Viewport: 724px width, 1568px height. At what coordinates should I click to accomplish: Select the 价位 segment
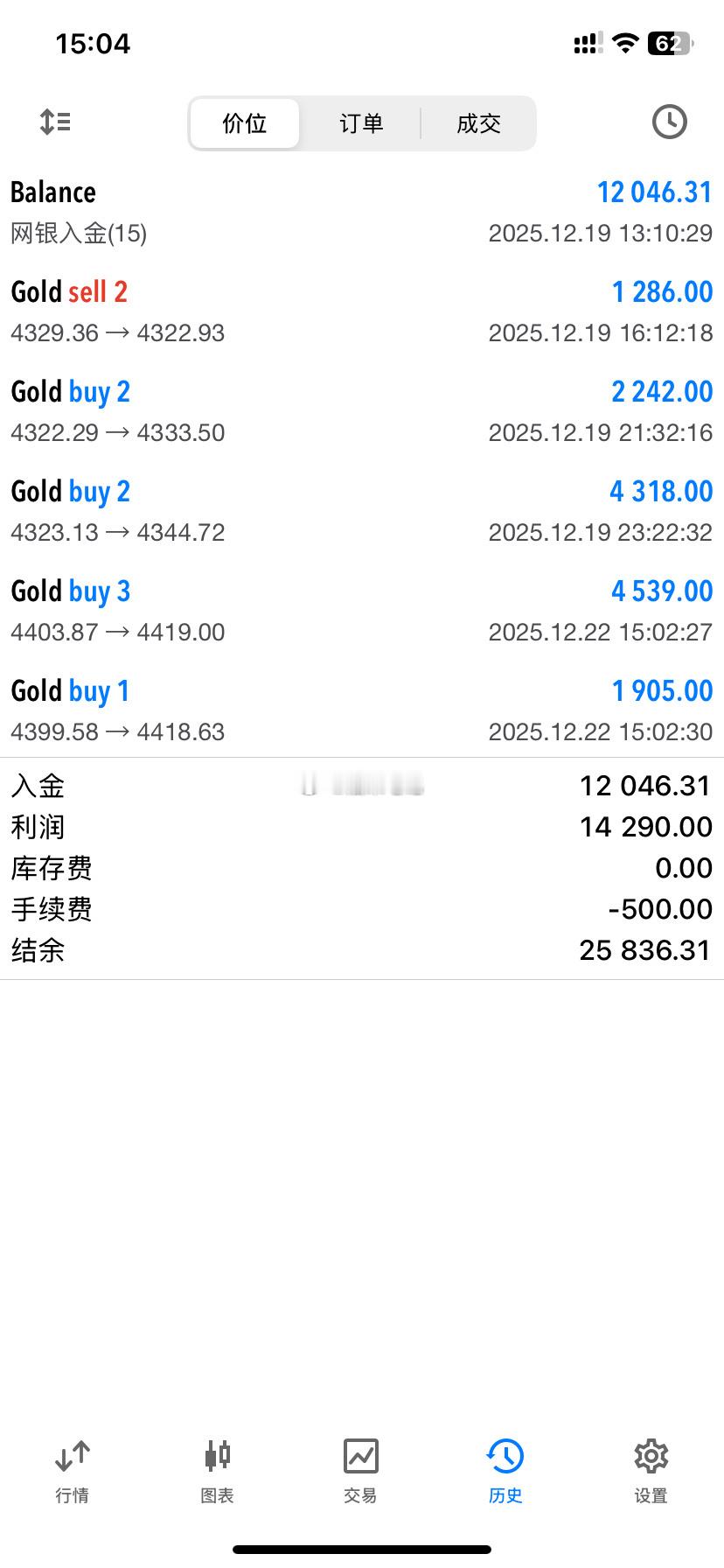245,123
